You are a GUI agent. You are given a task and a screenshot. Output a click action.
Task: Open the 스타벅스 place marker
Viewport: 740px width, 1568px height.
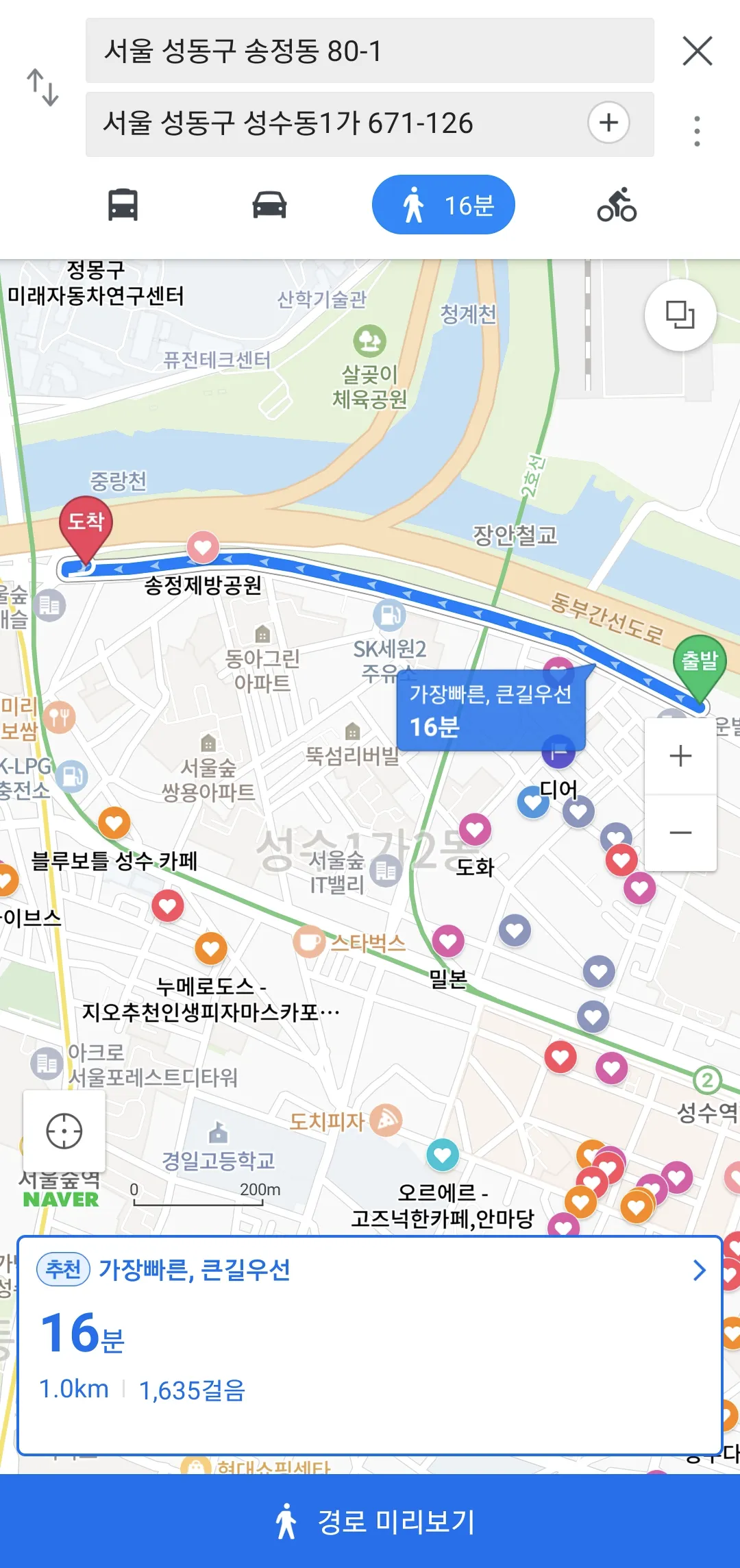310,942
